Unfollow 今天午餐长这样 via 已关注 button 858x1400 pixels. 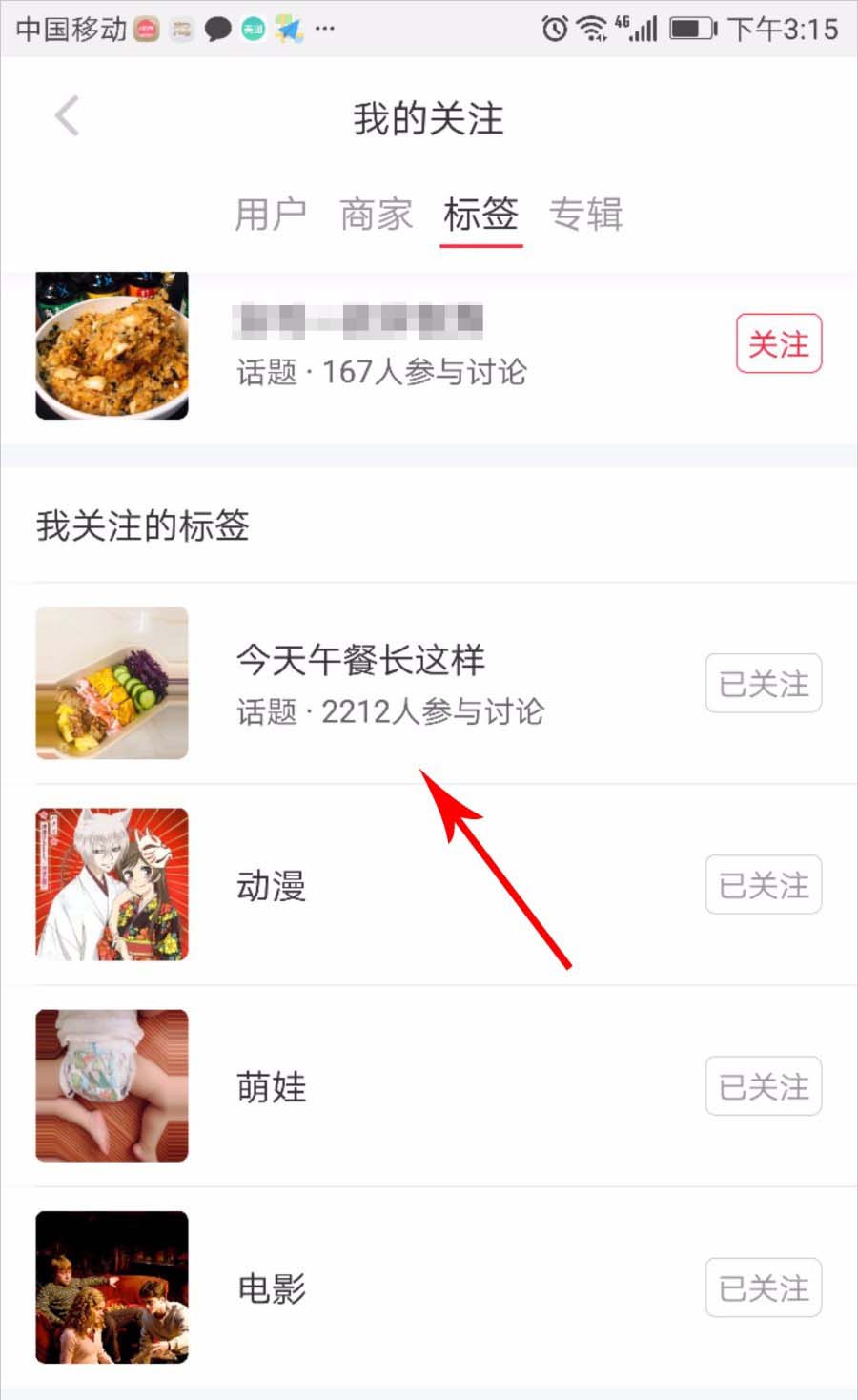763,683
